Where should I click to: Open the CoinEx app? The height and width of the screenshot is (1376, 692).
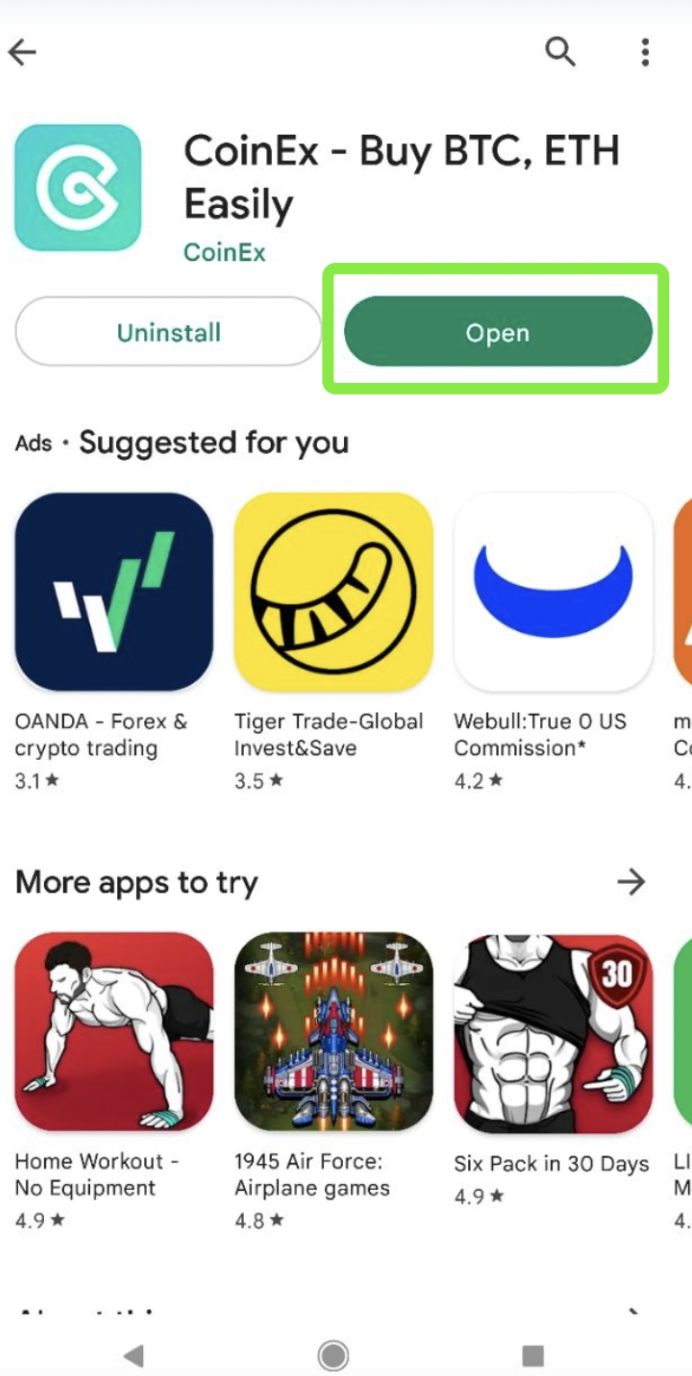497,332
